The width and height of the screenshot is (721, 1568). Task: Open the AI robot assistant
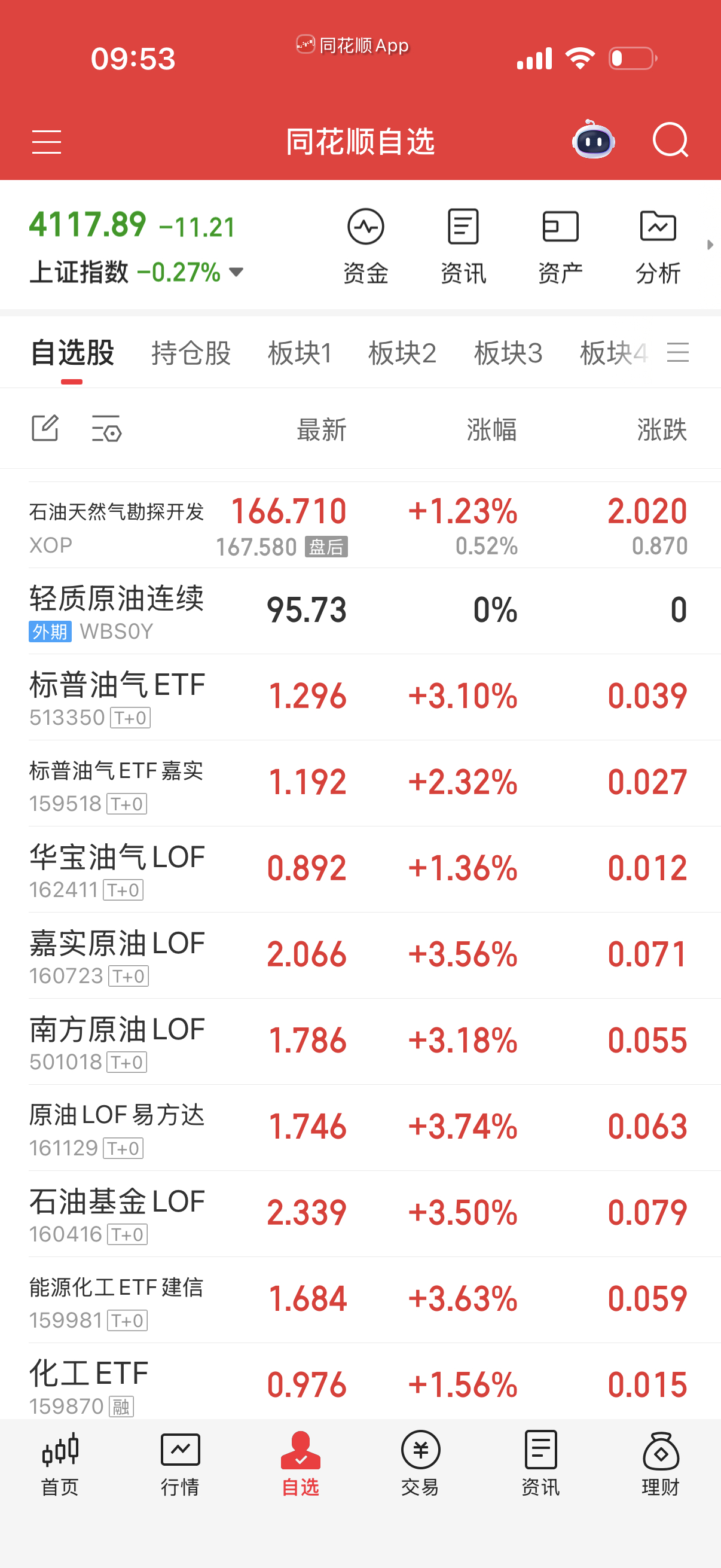tap(592, 141)
